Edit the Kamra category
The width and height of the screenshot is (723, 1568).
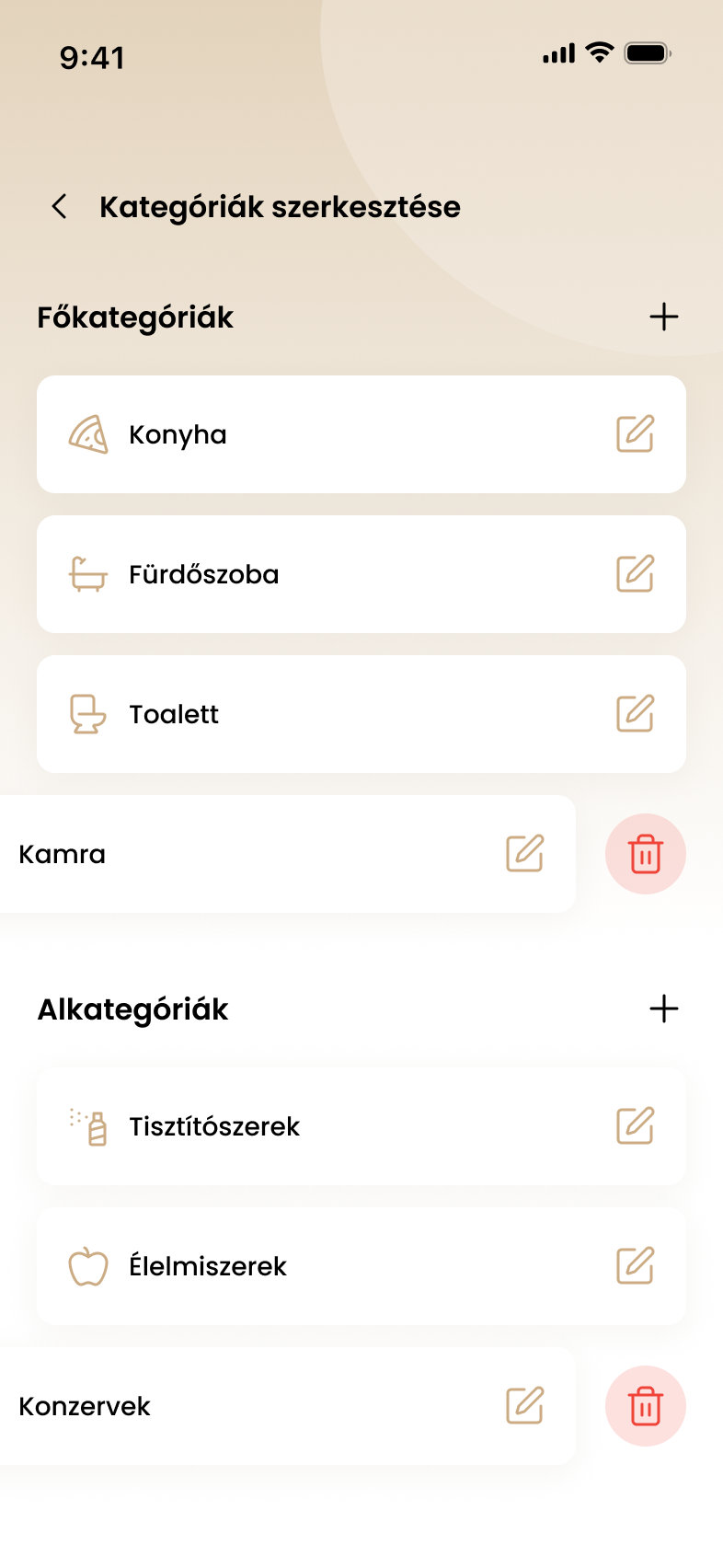(x=525, y=854)
